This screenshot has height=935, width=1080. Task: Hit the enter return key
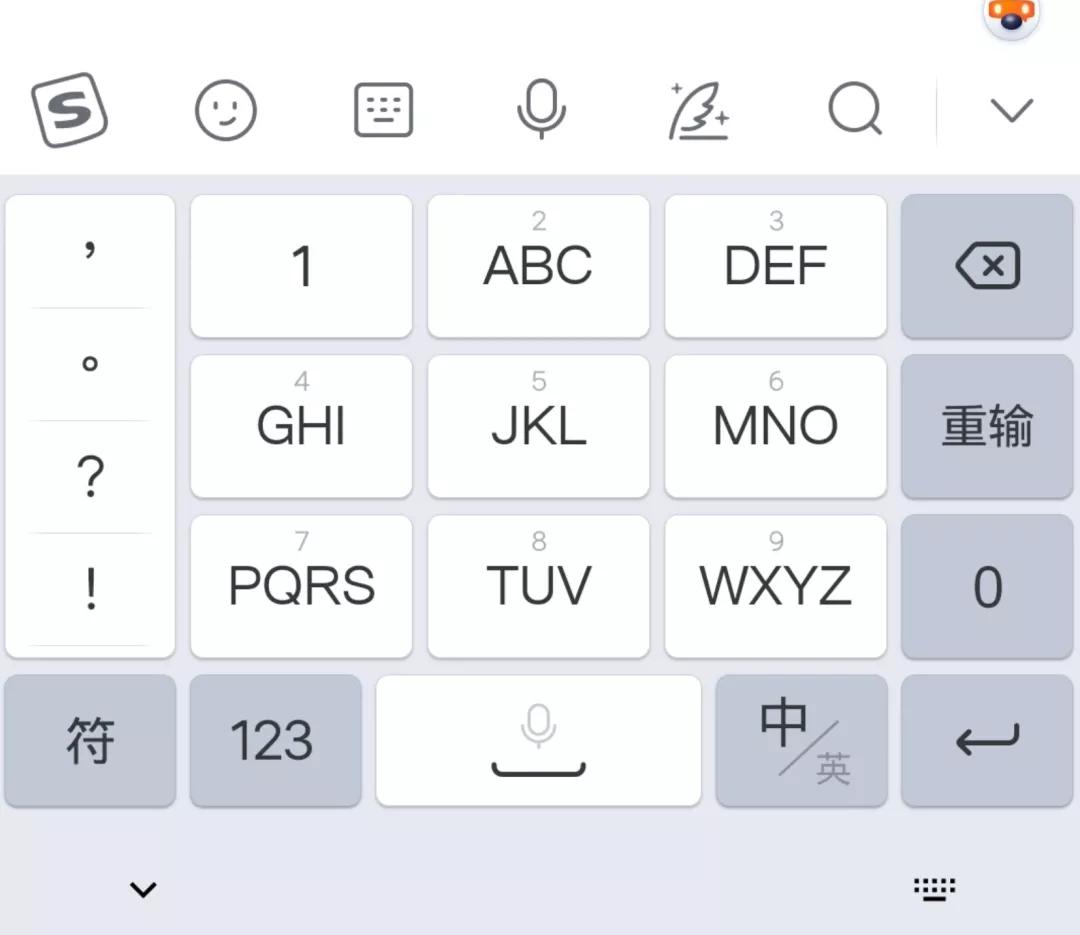987,740
